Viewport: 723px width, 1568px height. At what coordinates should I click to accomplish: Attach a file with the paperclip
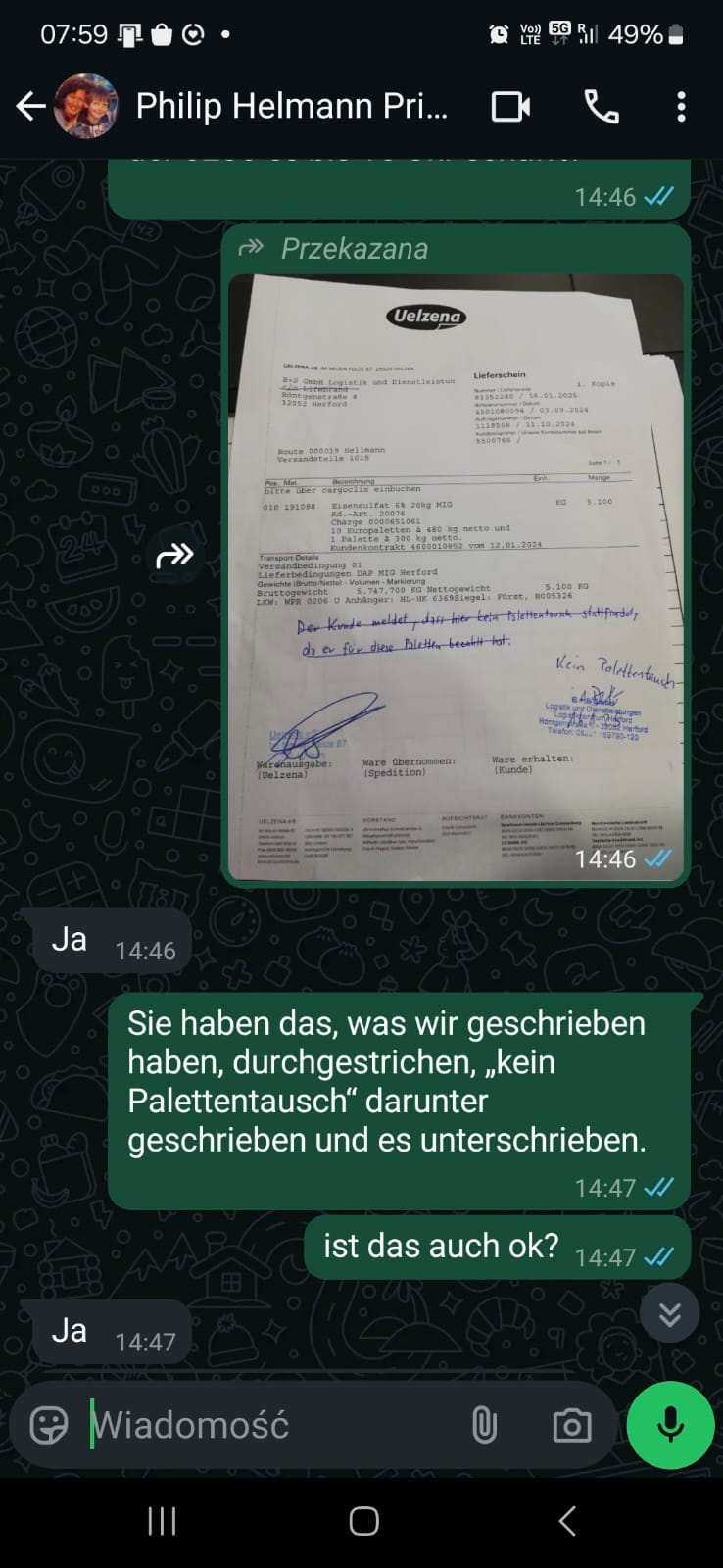pyautogui.click(x=484, y=1425)
